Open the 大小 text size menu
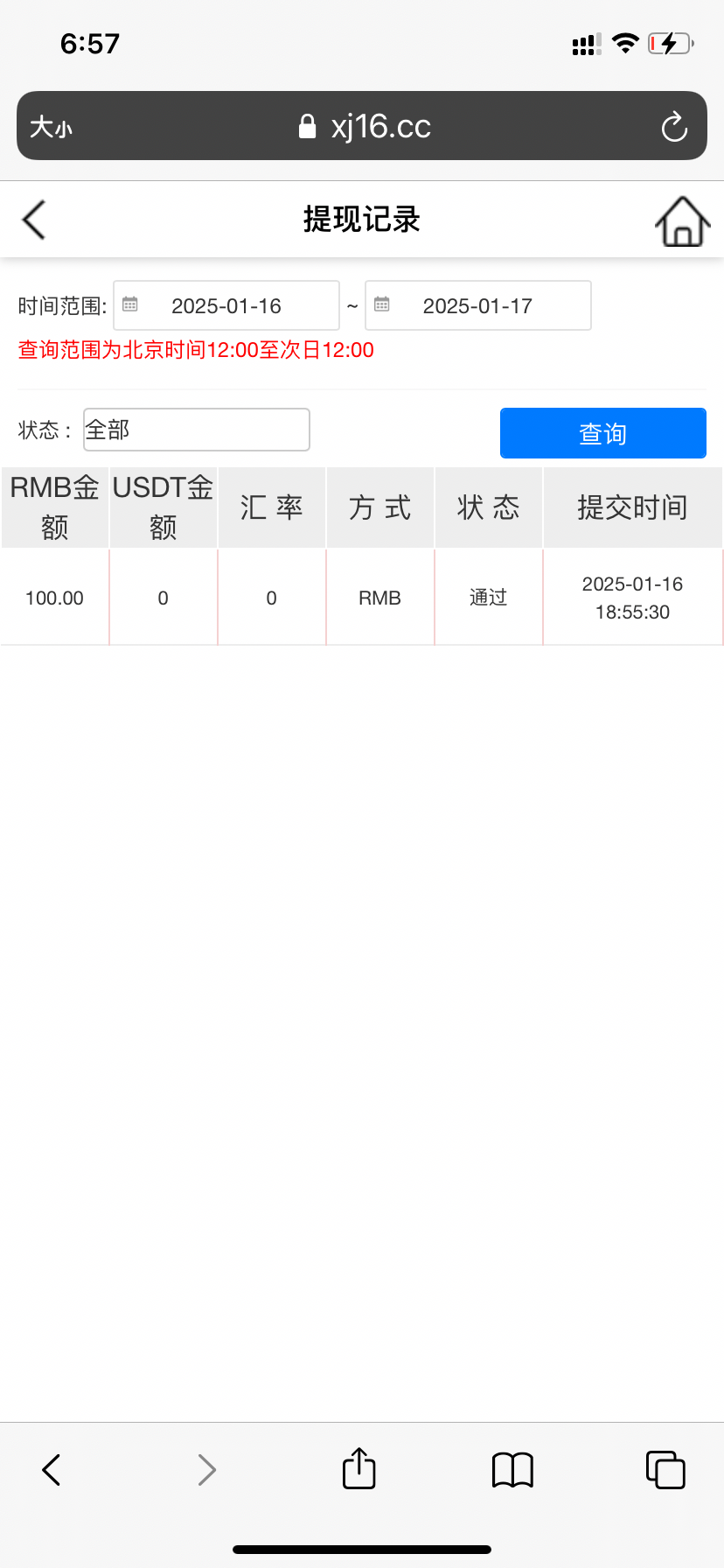The height and width of the screenshot is (1568, 724). pyautogui.click(x=51, y=128)
